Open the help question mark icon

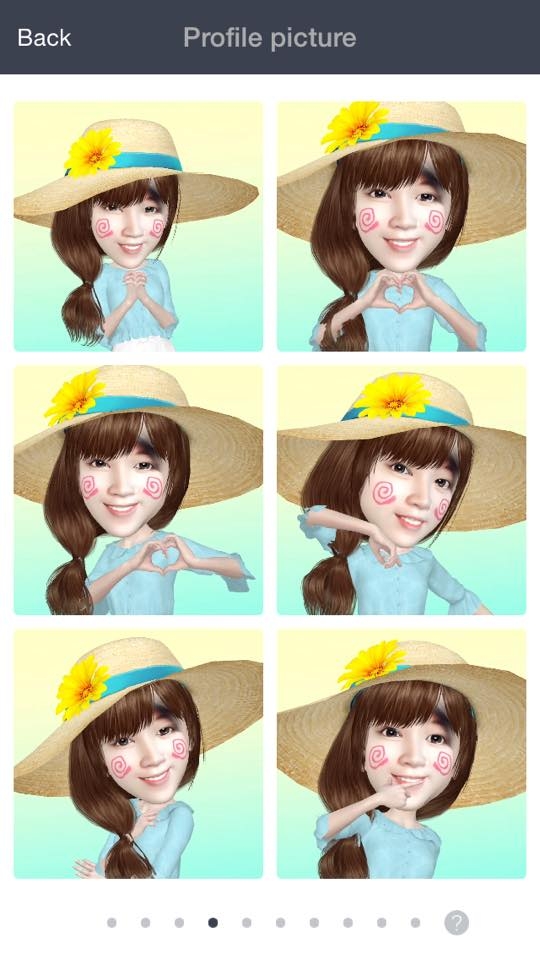click(456, 923)
